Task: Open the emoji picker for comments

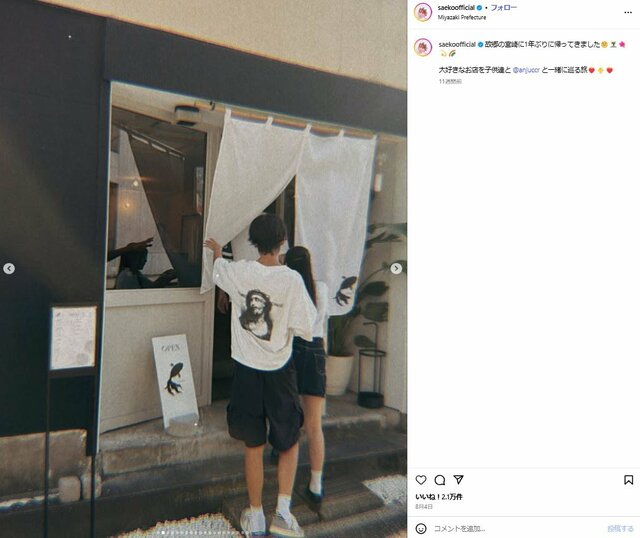Action: (421, 528)
